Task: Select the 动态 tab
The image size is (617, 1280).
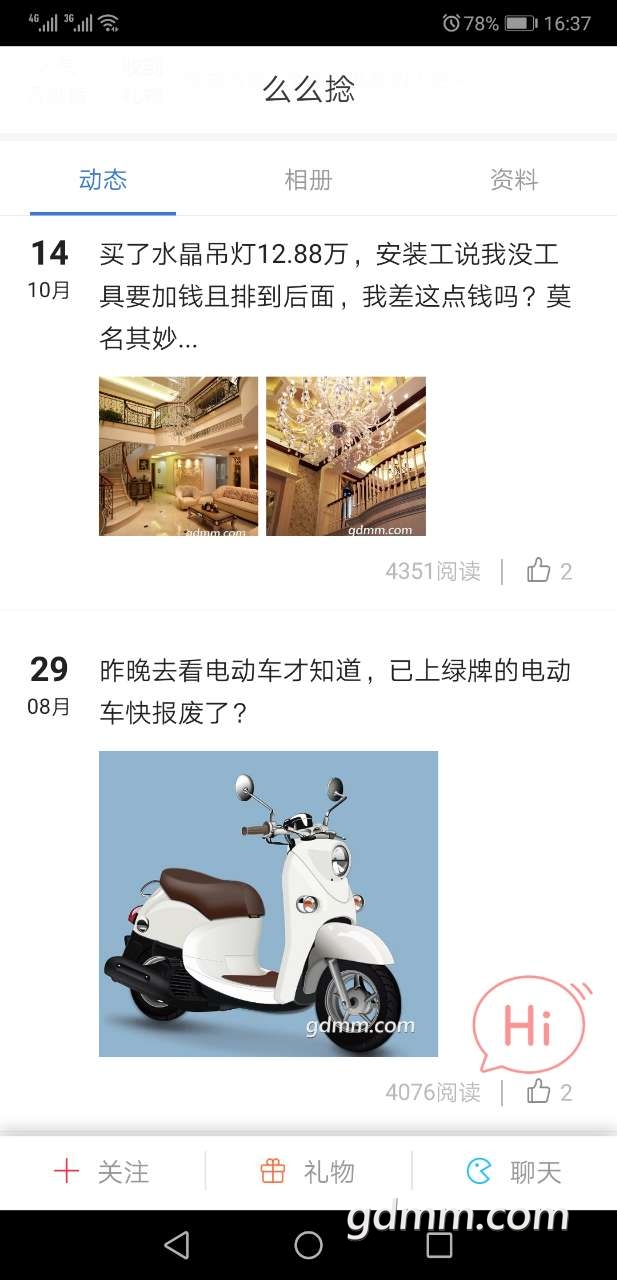Action: click(x=103, y=180)
